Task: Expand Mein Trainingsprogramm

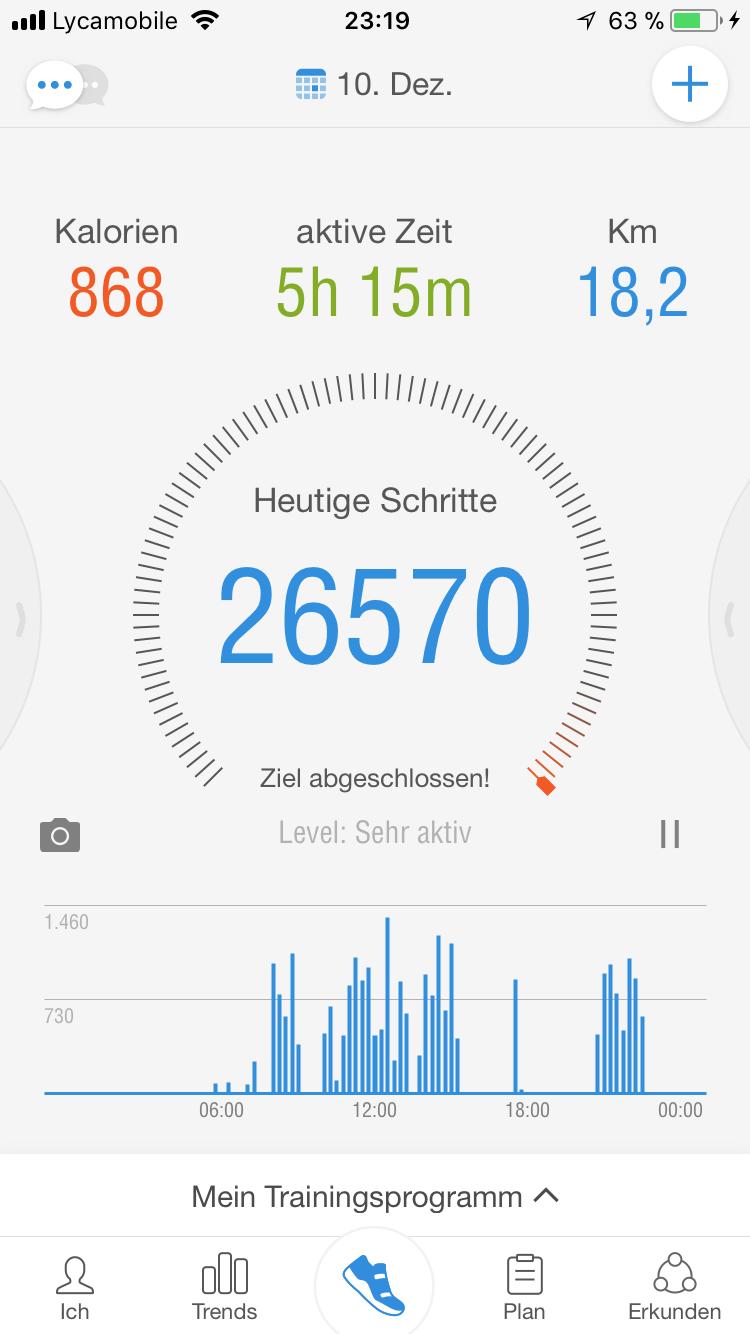Action: click(x=375, y=1196)
